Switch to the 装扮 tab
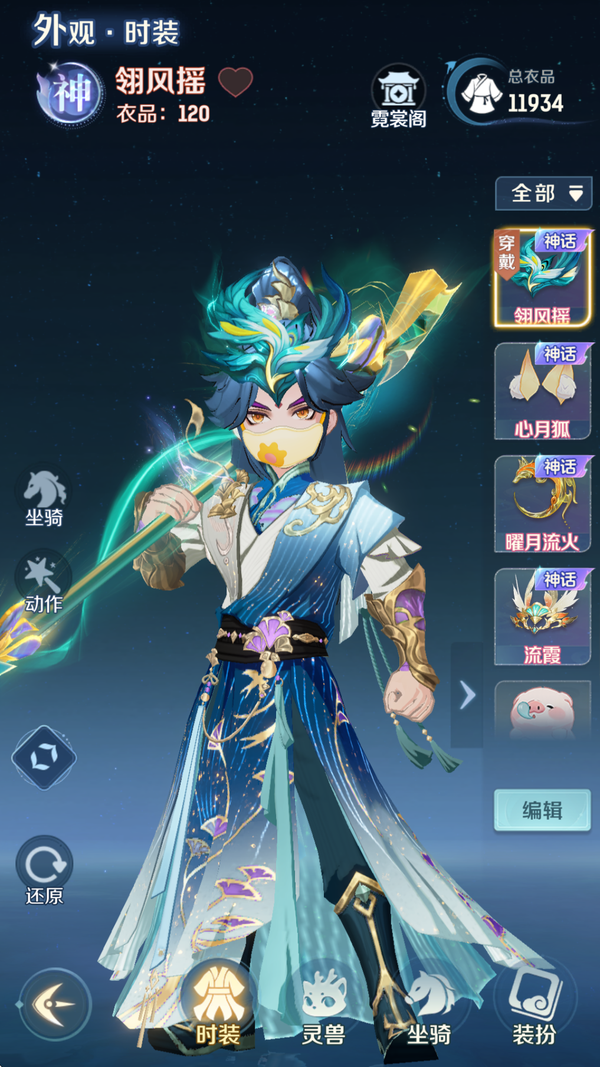Image resolution: width=600 pixels, height=1067 pixels. (x=534, y=1004)
